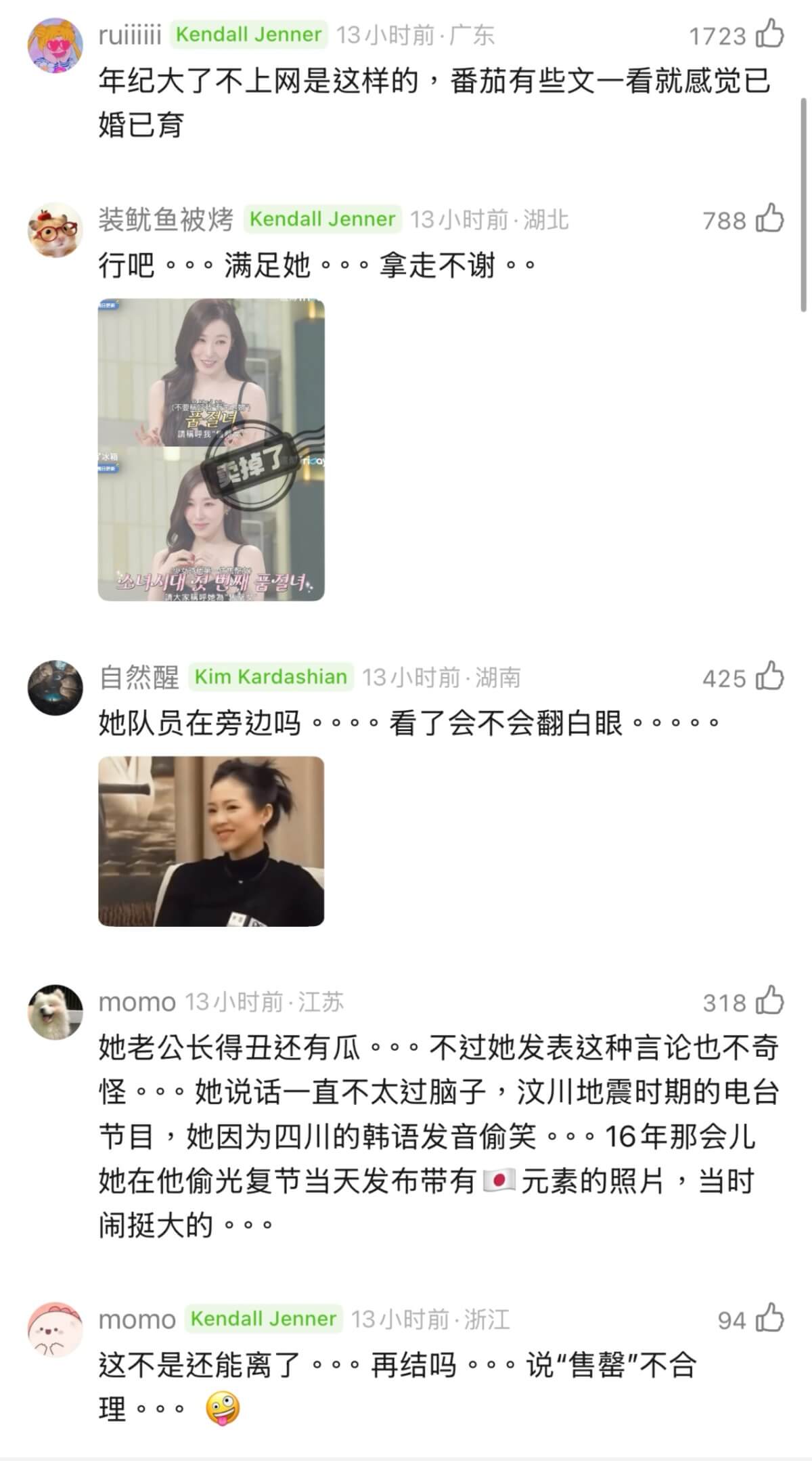Like momo's comment from 浙江
Image resolution: width=812 pixels, height=1461 pixels.
[x=769, y=1319]
